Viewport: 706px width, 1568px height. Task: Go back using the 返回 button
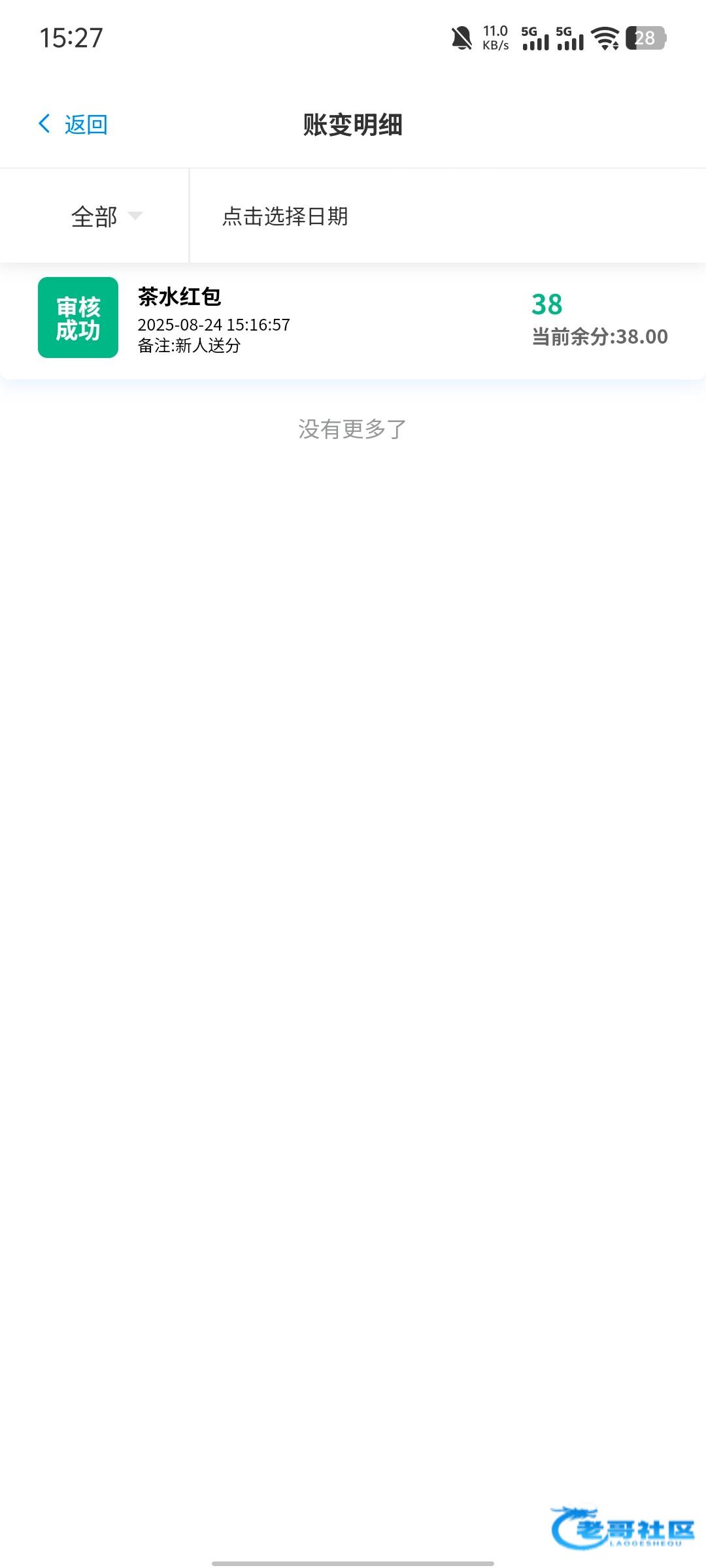tap(73, 124)
